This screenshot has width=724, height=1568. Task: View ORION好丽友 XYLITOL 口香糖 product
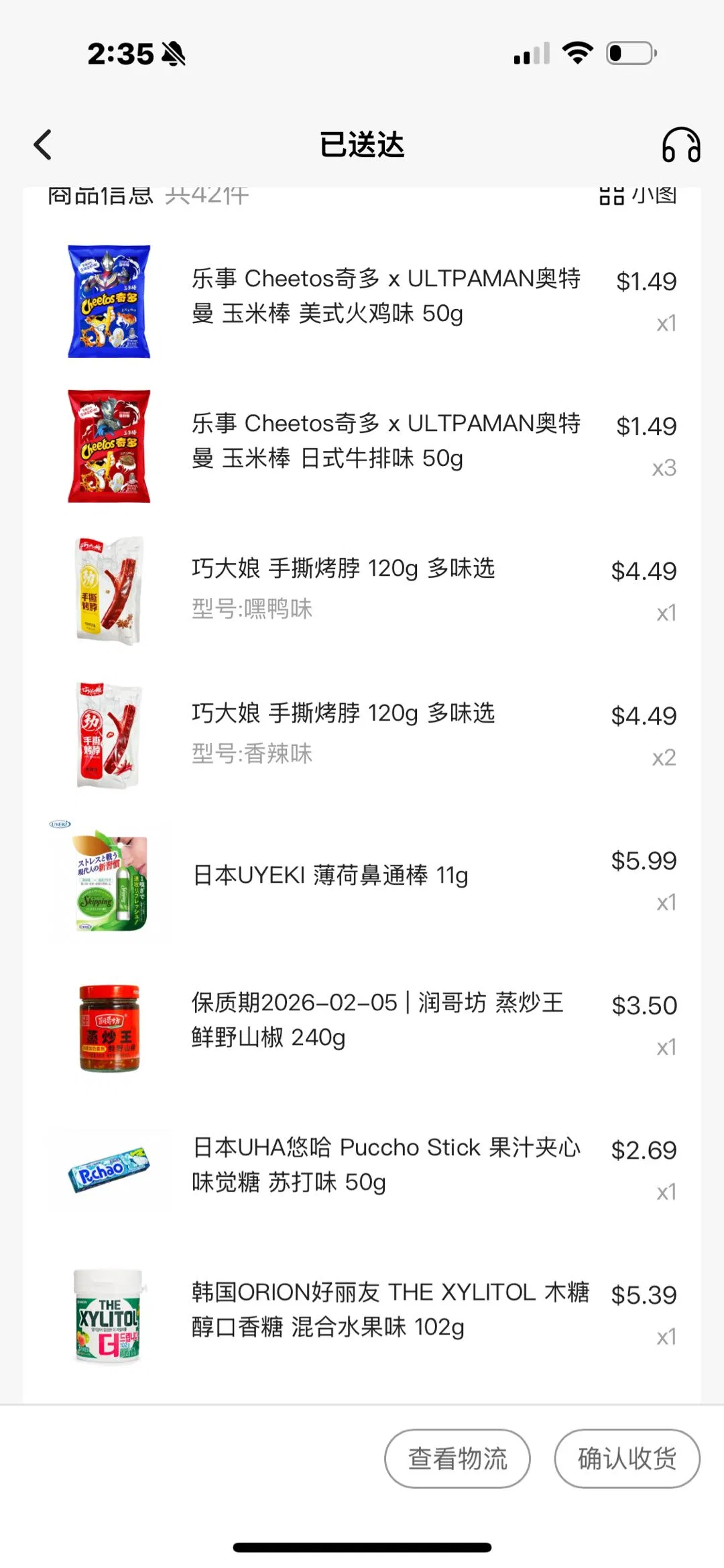point(389,1309)
